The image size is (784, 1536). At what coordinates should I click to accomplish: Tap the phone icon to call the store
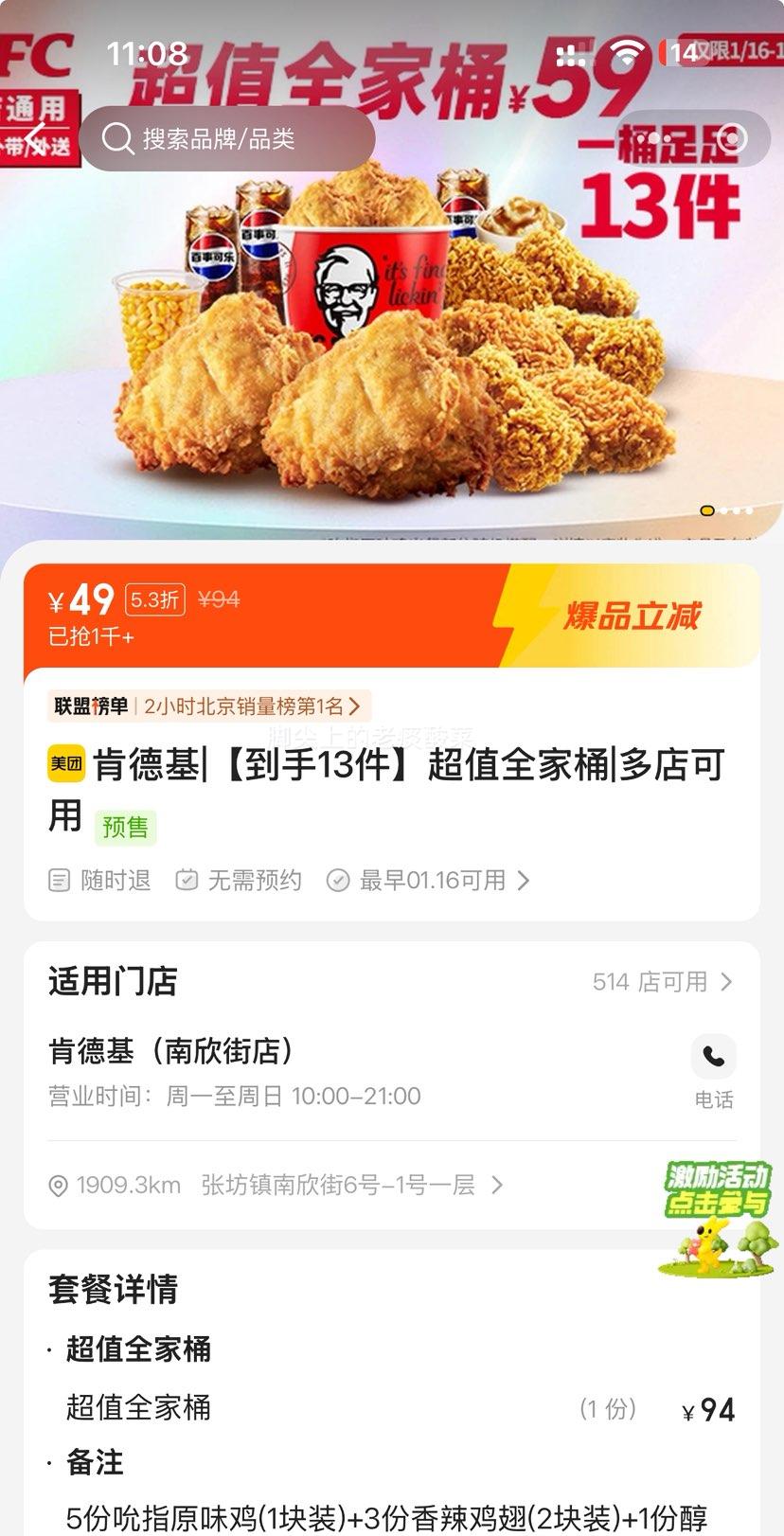[x=713, y=1056]
